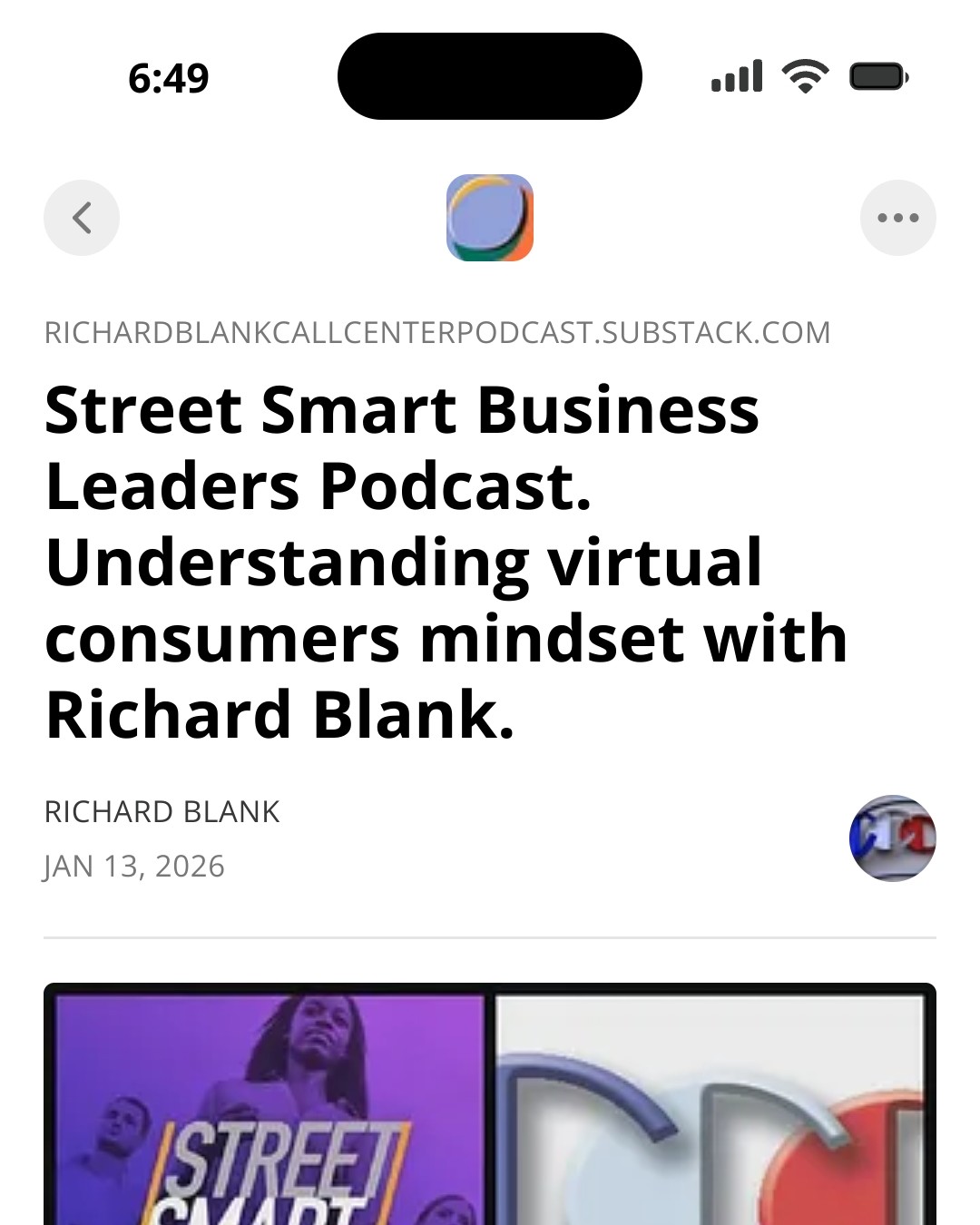The height and width of the screenshot is (1225, 980).
Task: Go back using the top-left arrow
Action: click(x=82, y=218)
